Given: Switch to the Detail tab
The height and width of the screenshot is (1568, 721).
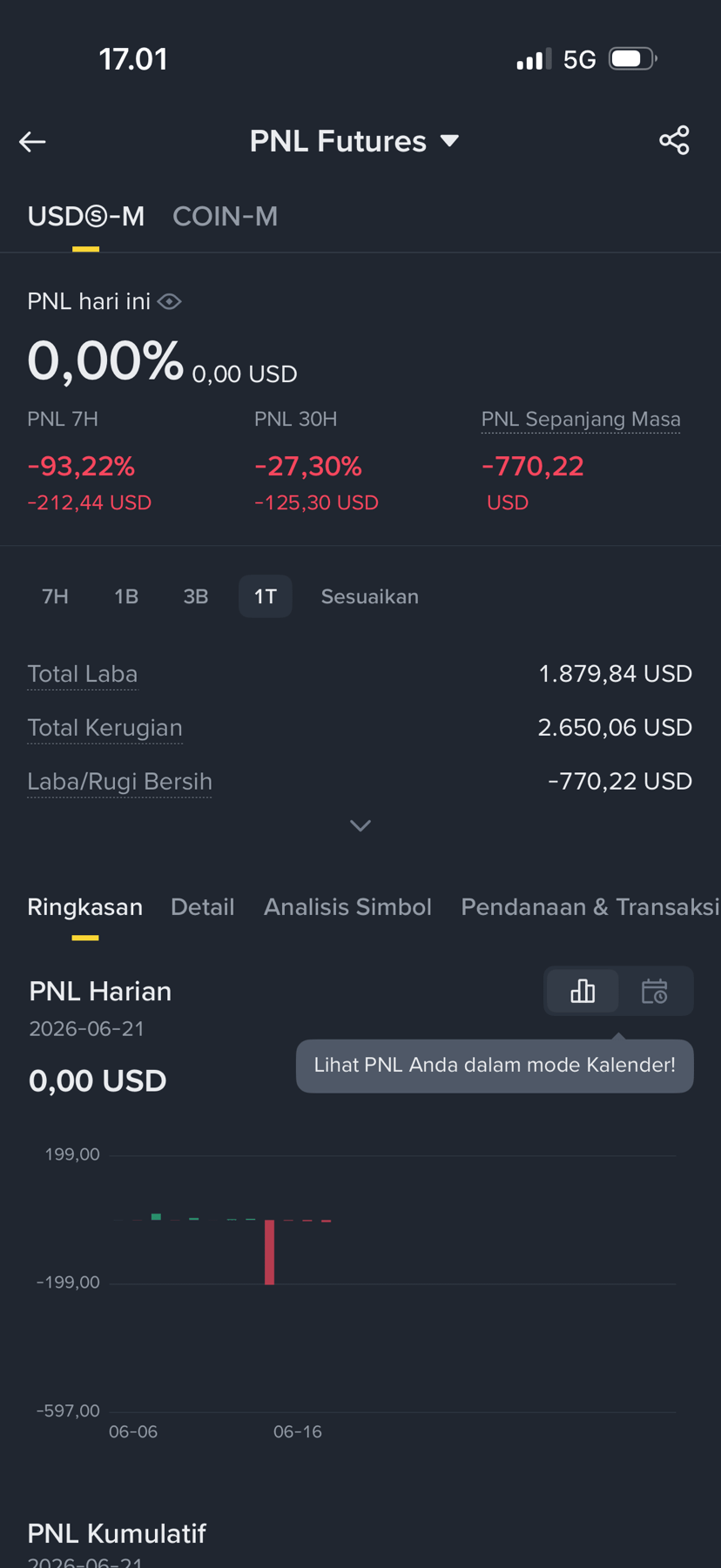Looking at the screenshot, I should tap(202, 907).
